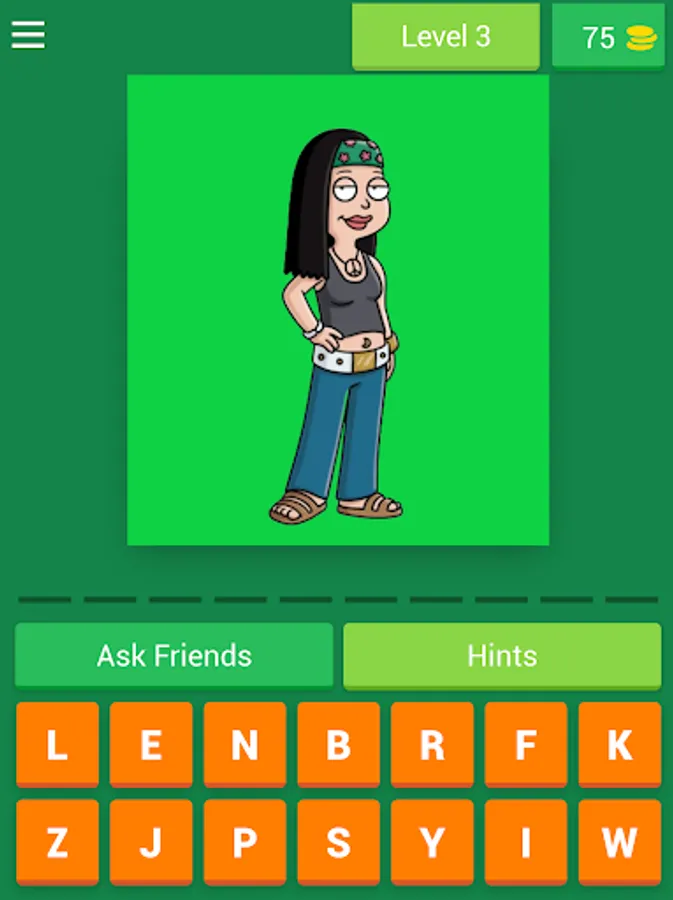This screenshot has height=900, width=673.
Task: Ask Friends for help
Action: click(174, 655)
